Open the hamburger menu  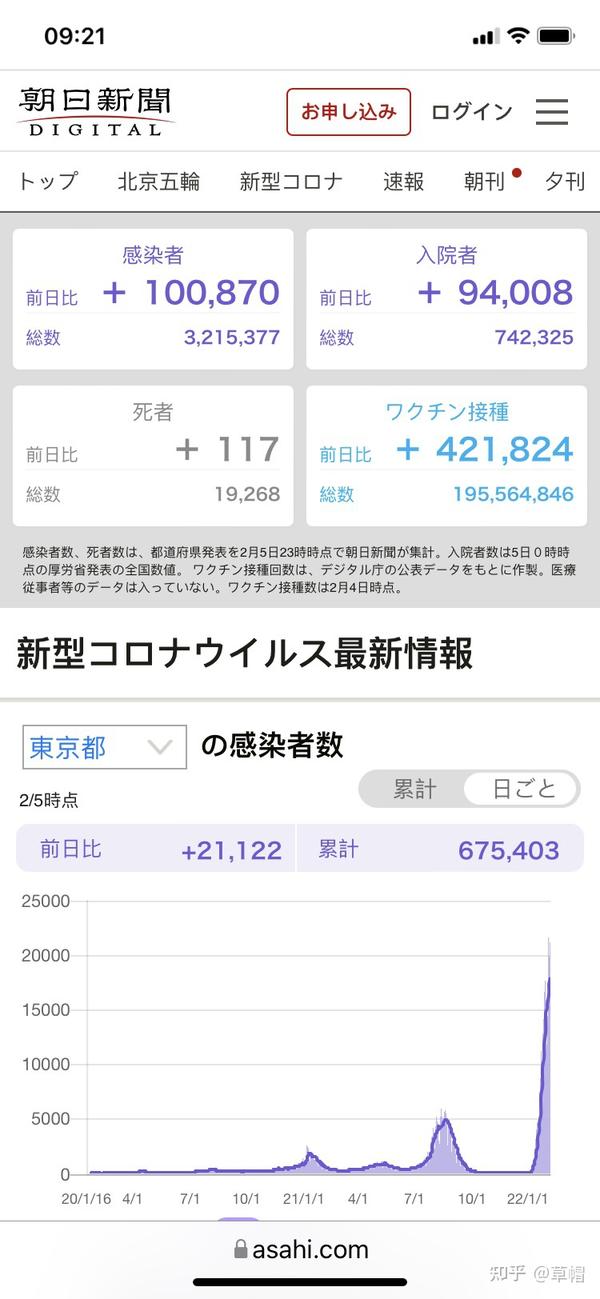(552, 111)
